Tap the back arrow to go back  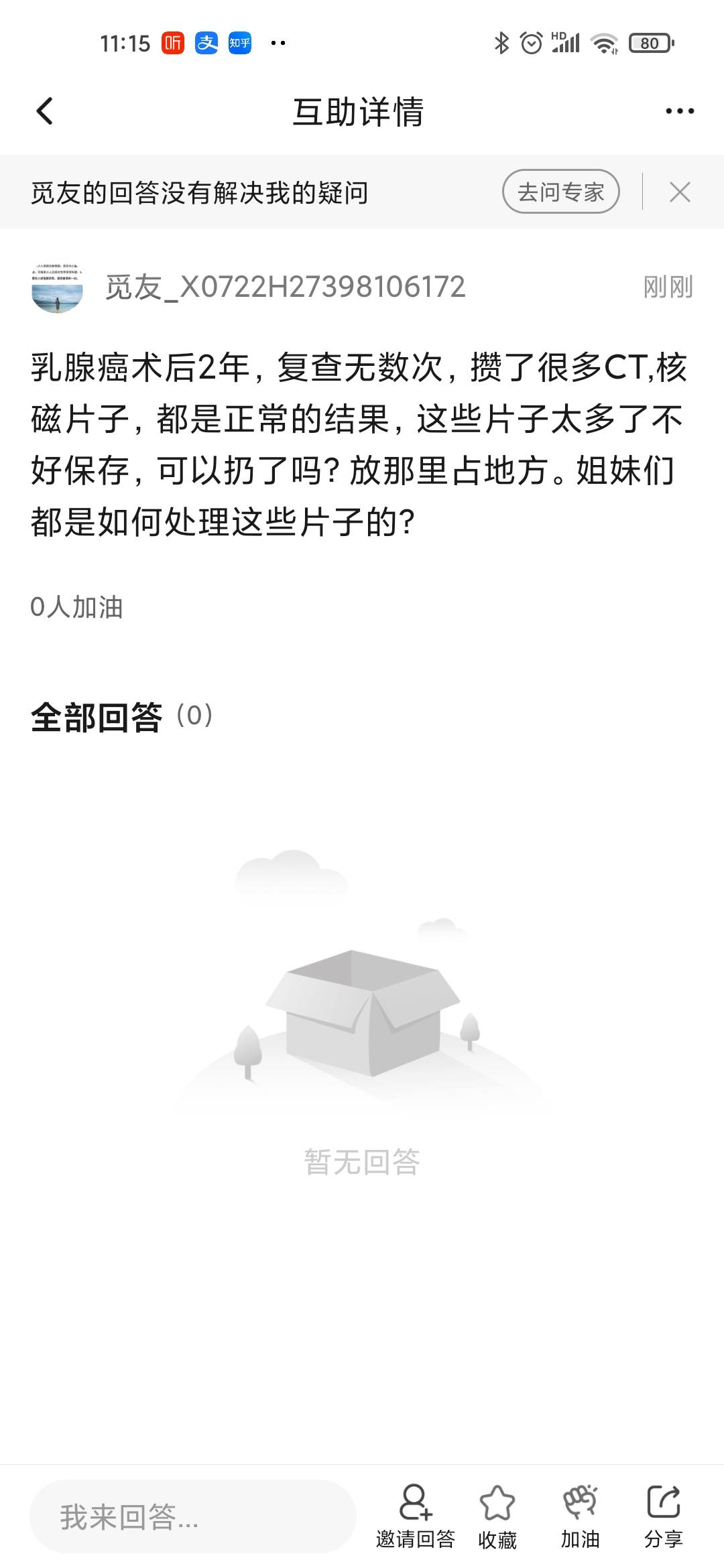tap(45, 113)
